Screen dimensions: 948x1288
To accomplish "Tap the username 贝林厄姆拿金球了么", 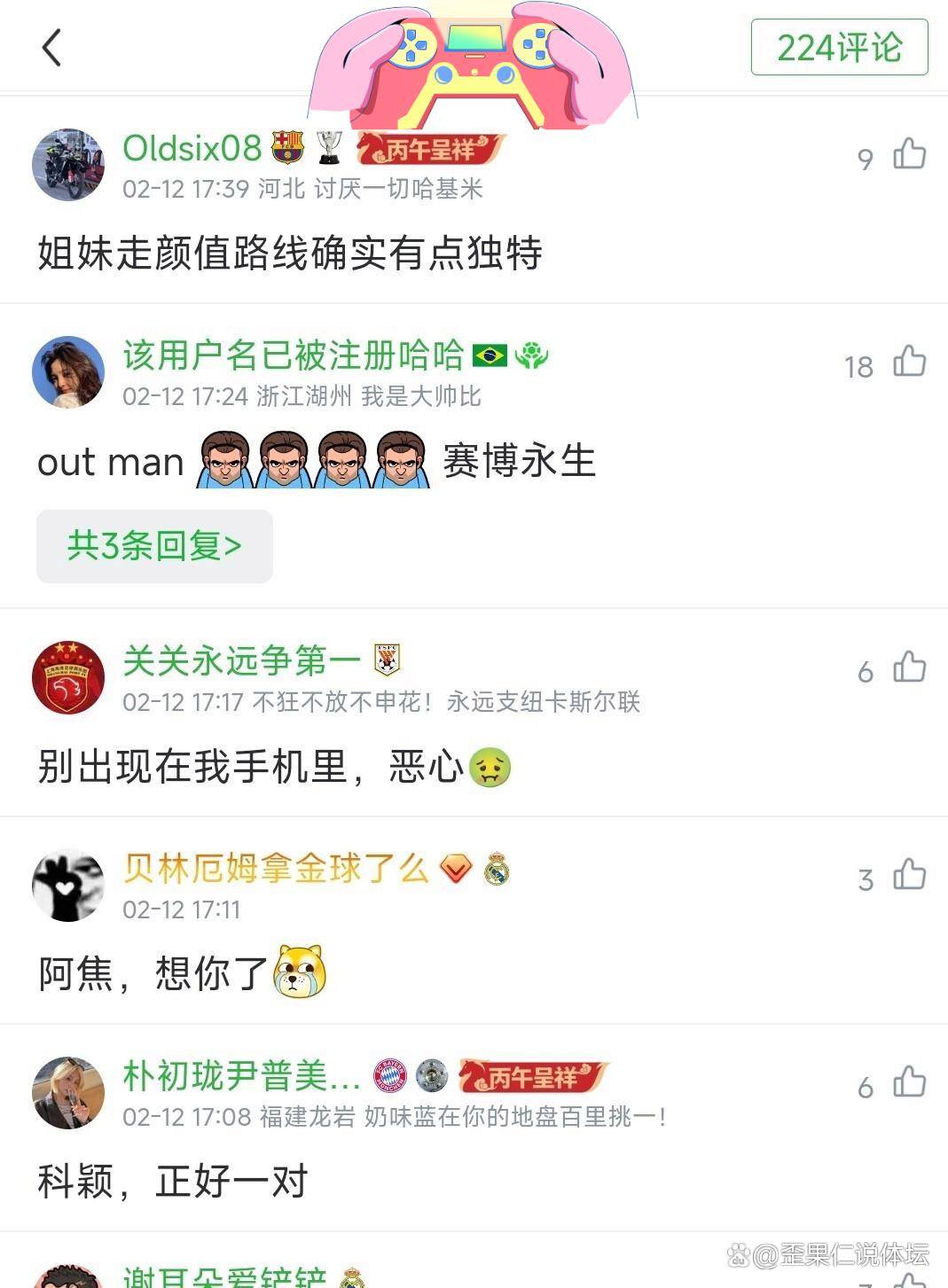I will [276, 869].
